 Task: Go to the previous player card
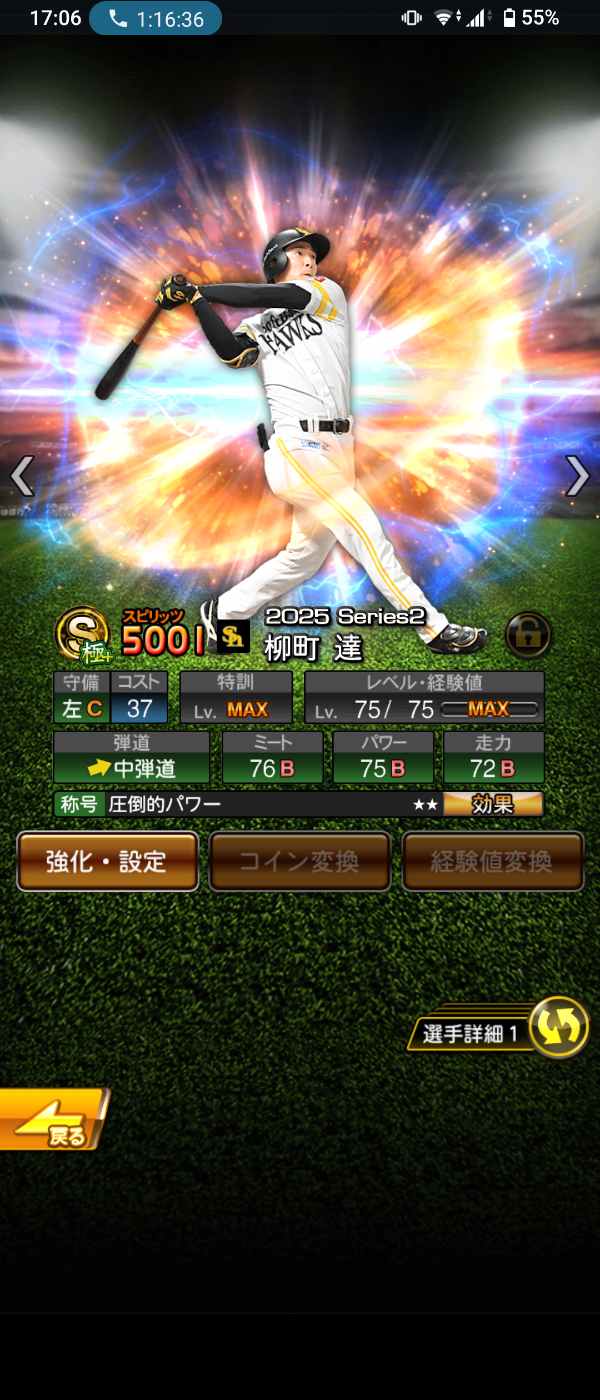21,476
